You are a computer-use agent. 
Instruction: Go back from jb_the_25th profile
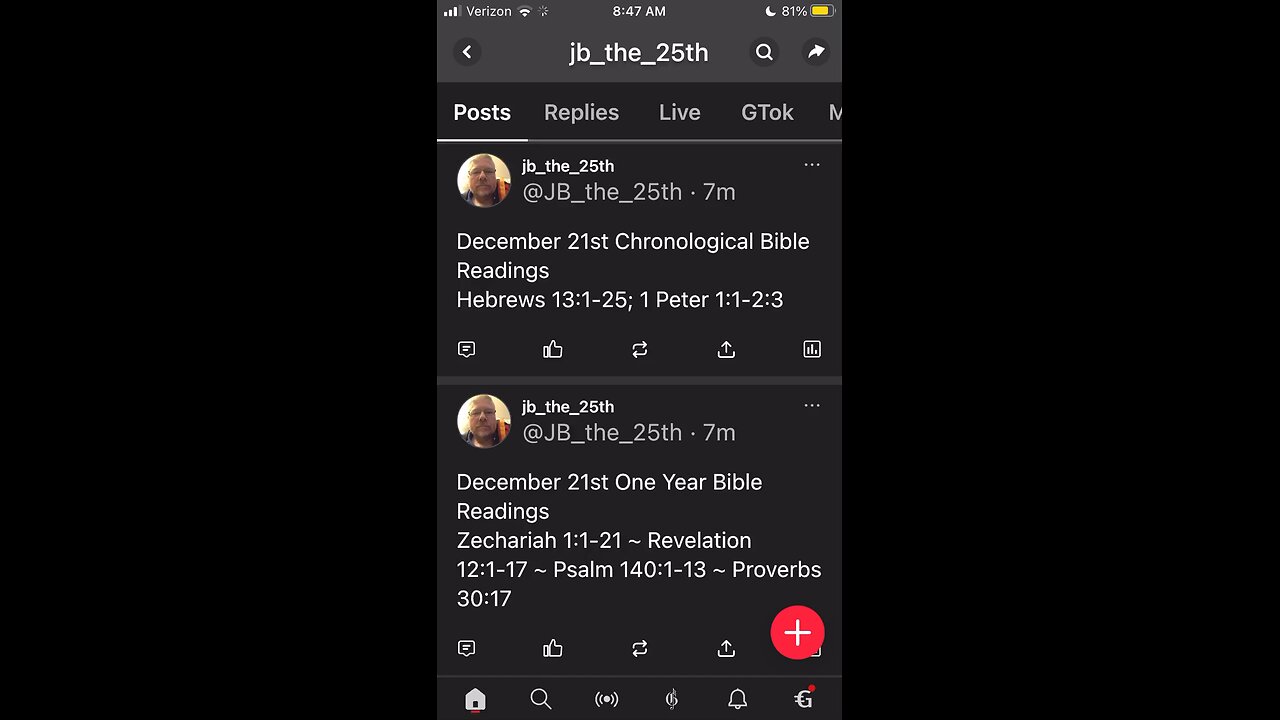click(x=467, y=52)
